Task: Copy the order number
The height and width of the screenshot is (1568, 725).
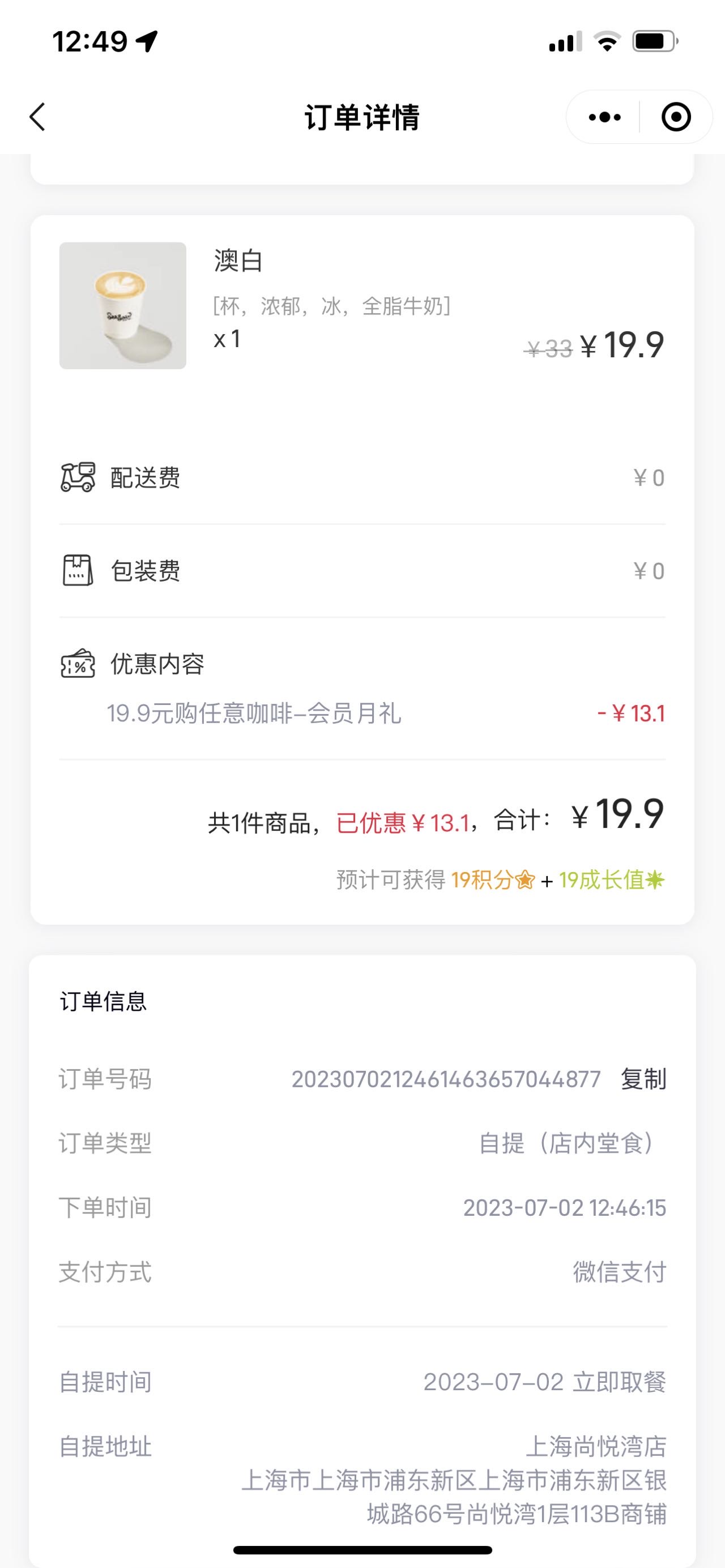Action: [643, 1079]
